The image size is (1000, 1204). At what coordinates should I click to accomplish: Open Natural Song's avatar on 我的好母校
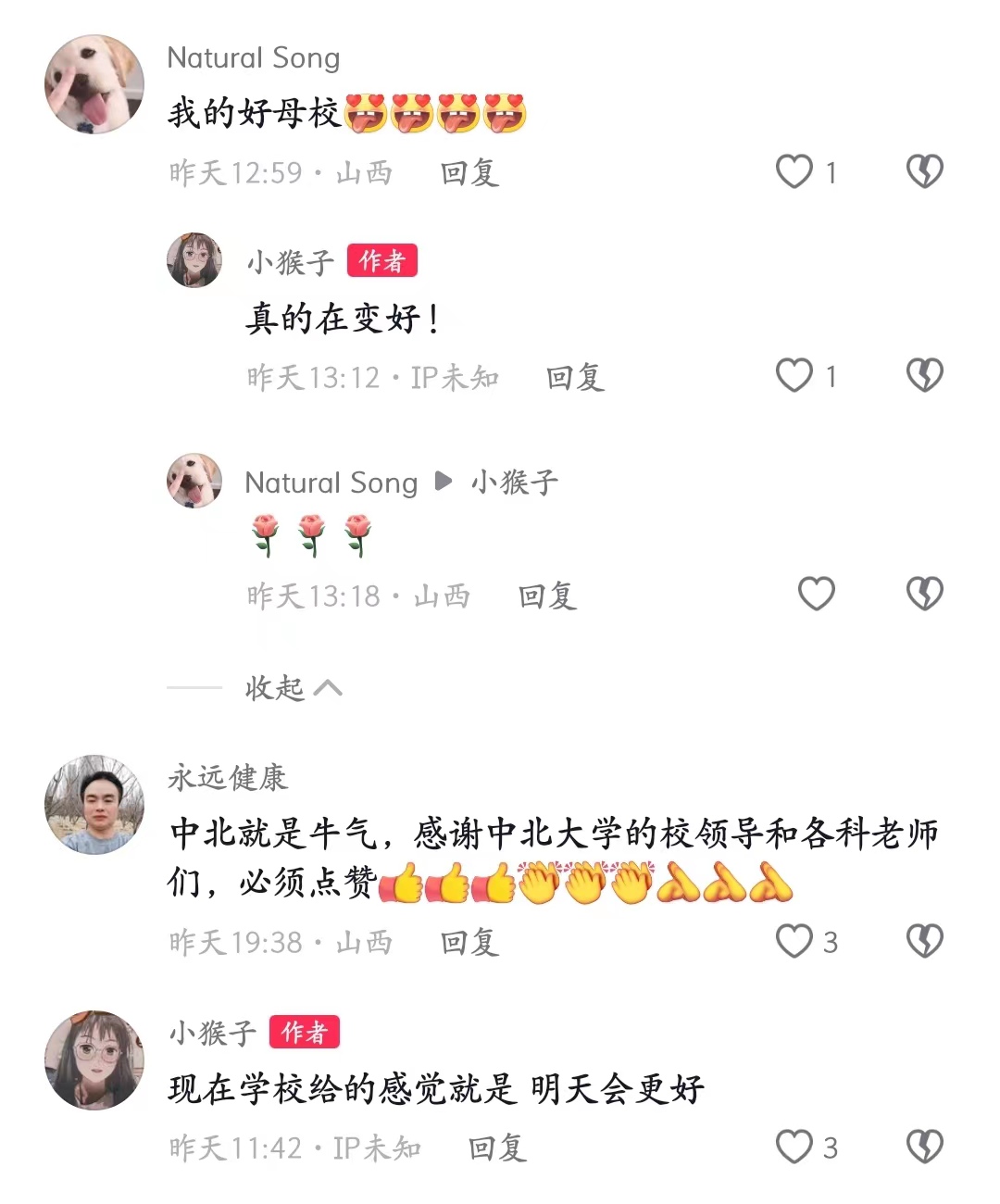coord(94,84)
